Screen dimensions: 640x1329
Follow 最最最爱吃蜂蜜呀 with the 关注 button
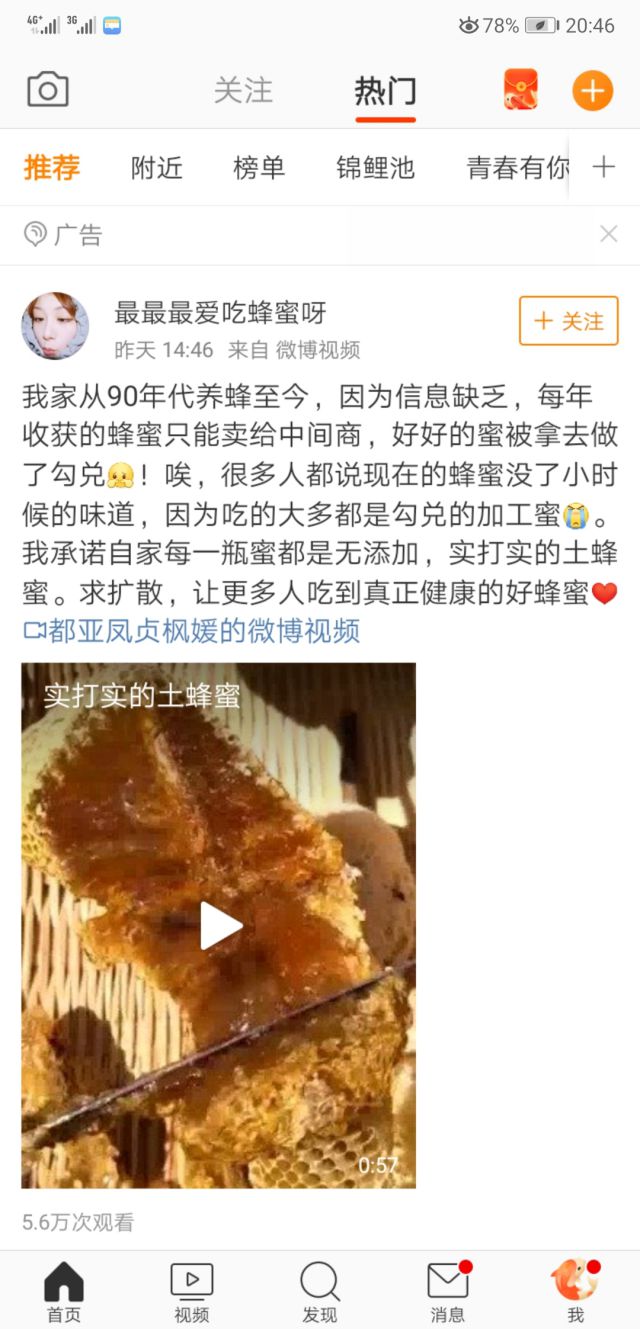[568, 321]
